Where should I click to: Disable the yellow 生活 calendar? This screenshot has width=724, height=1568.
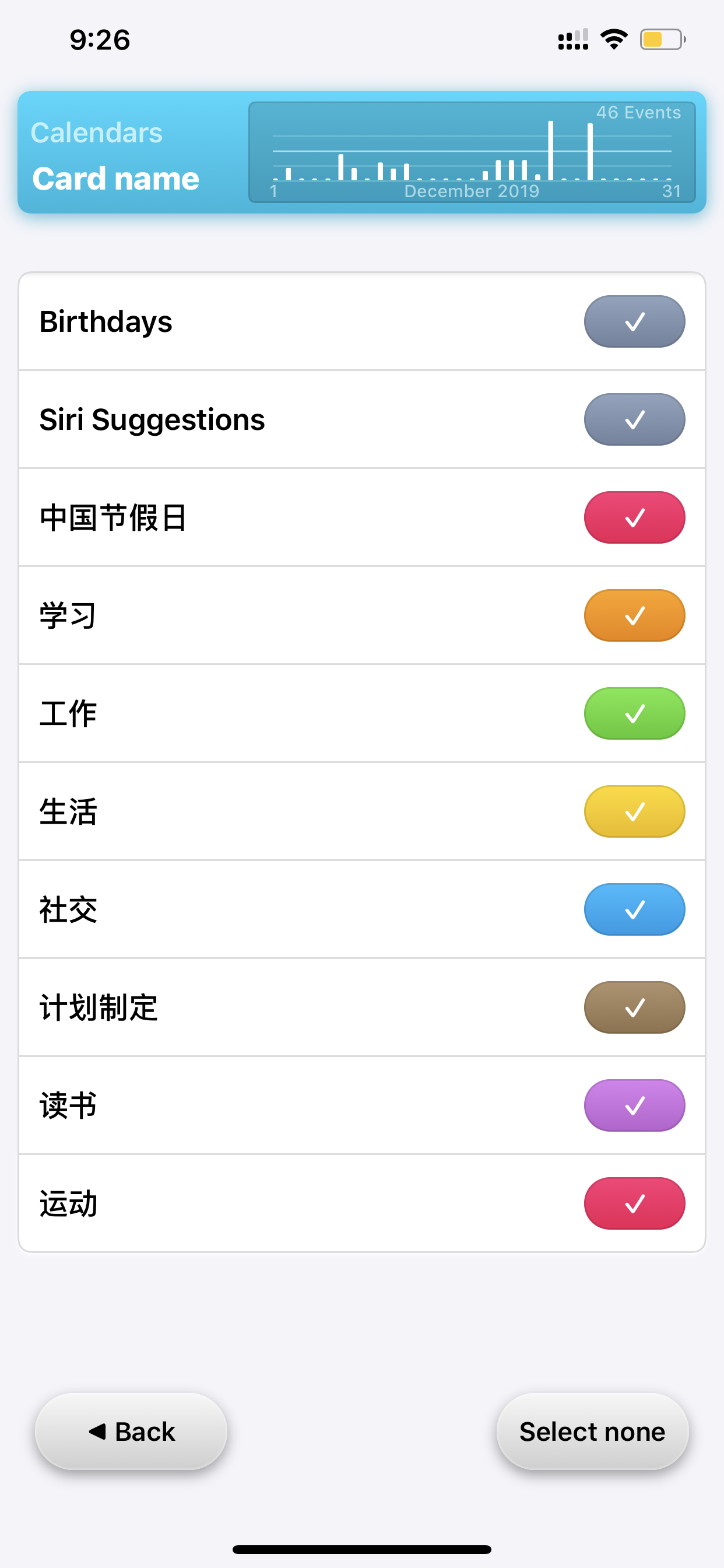point(635,811)
